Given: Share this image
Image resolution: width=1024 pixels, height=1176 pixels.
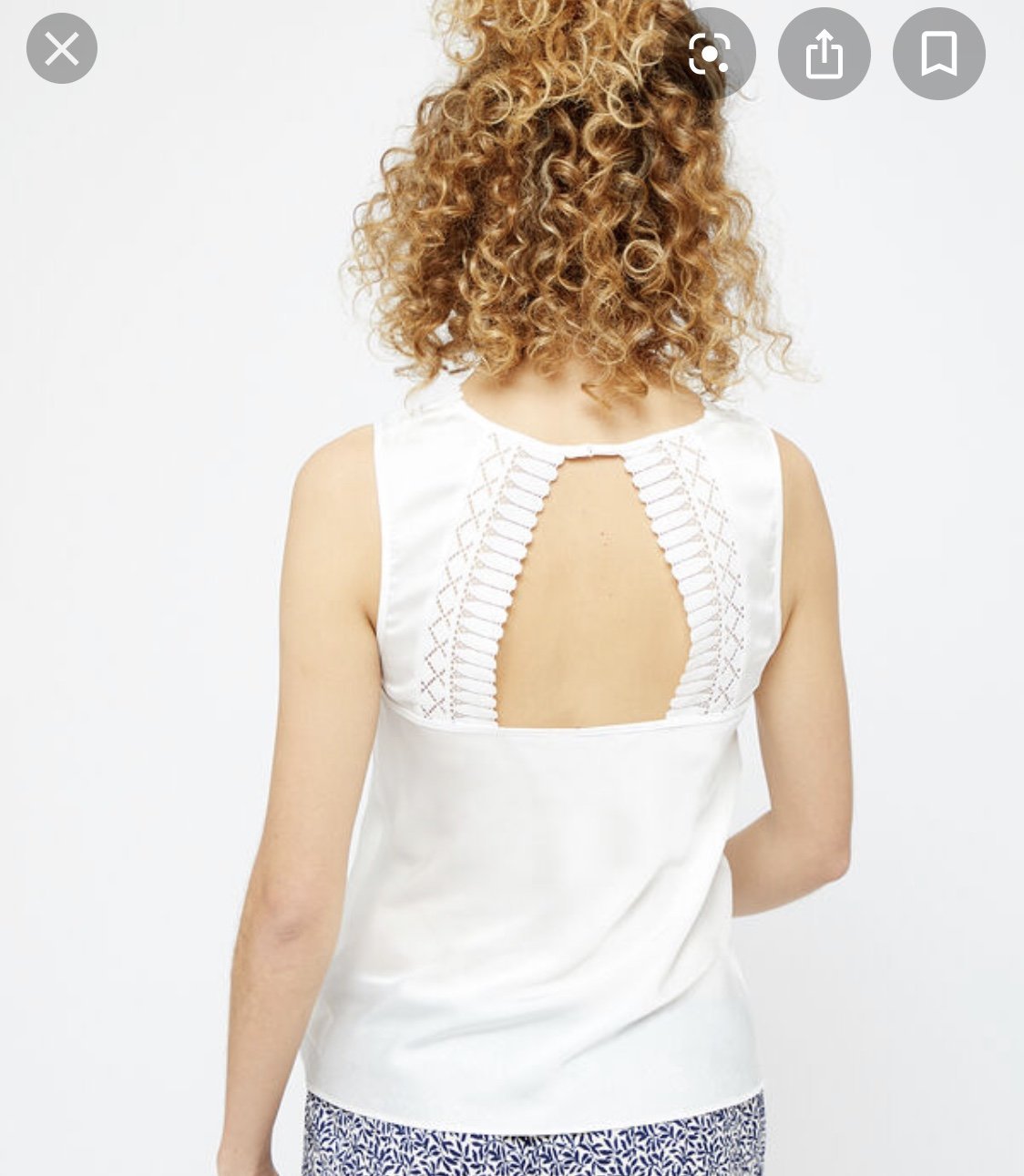Looking at the screenshot, I should coord(824,54).
